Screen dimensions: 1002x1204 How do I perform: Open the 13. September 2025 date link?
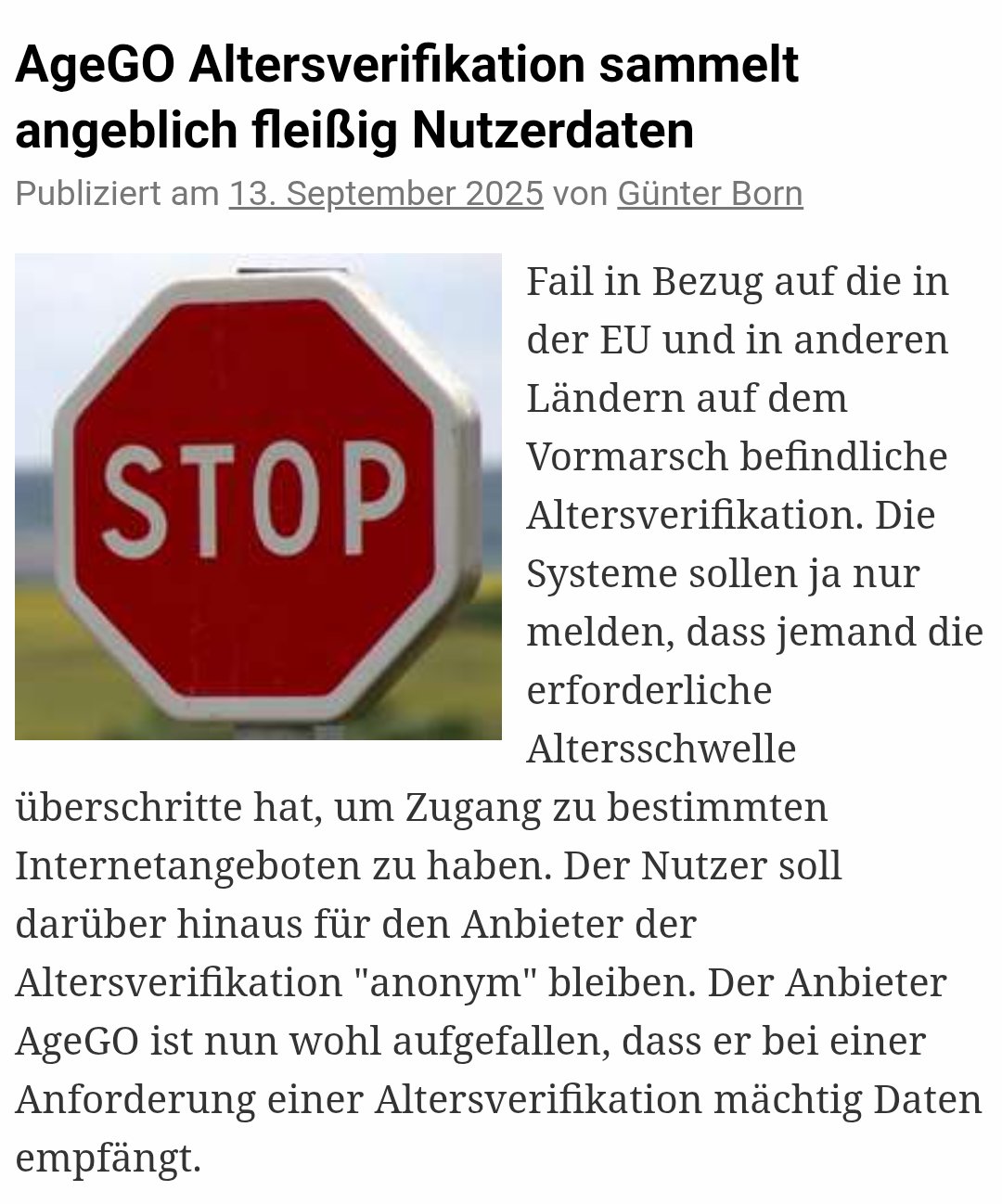[386, 194]
